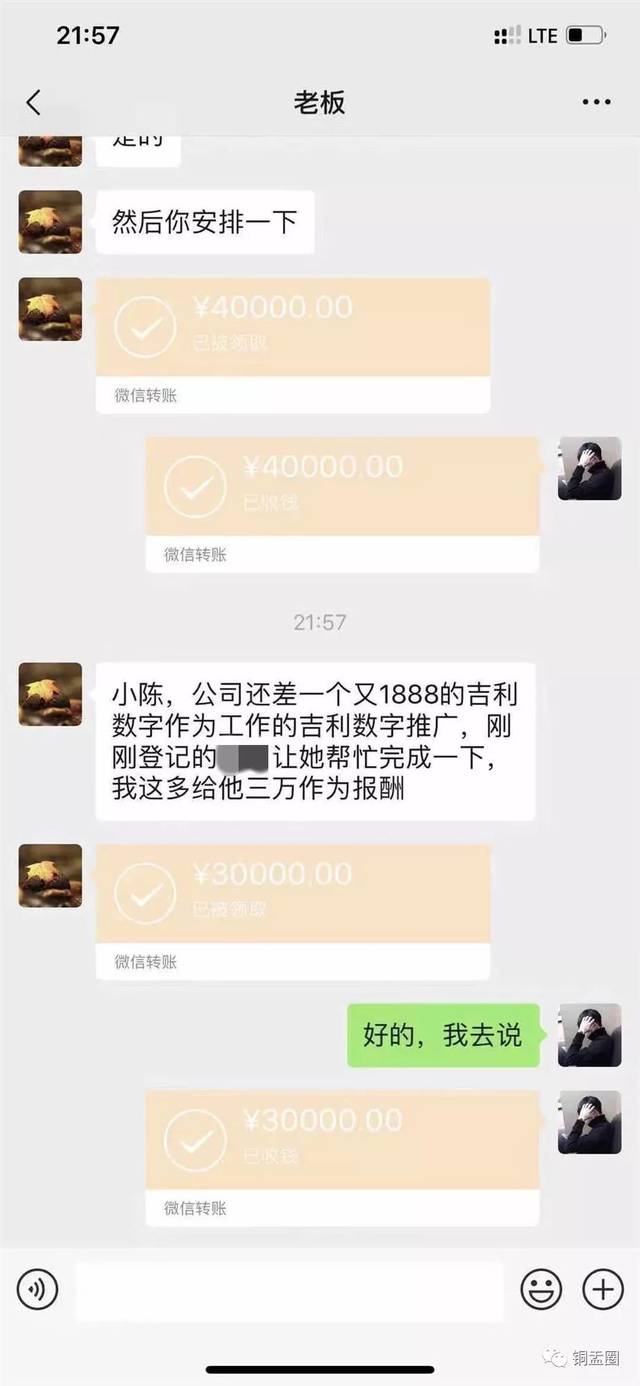Open the plus attachments panel
Screen dimensions: 640x1386
(x=603, y=1290)
